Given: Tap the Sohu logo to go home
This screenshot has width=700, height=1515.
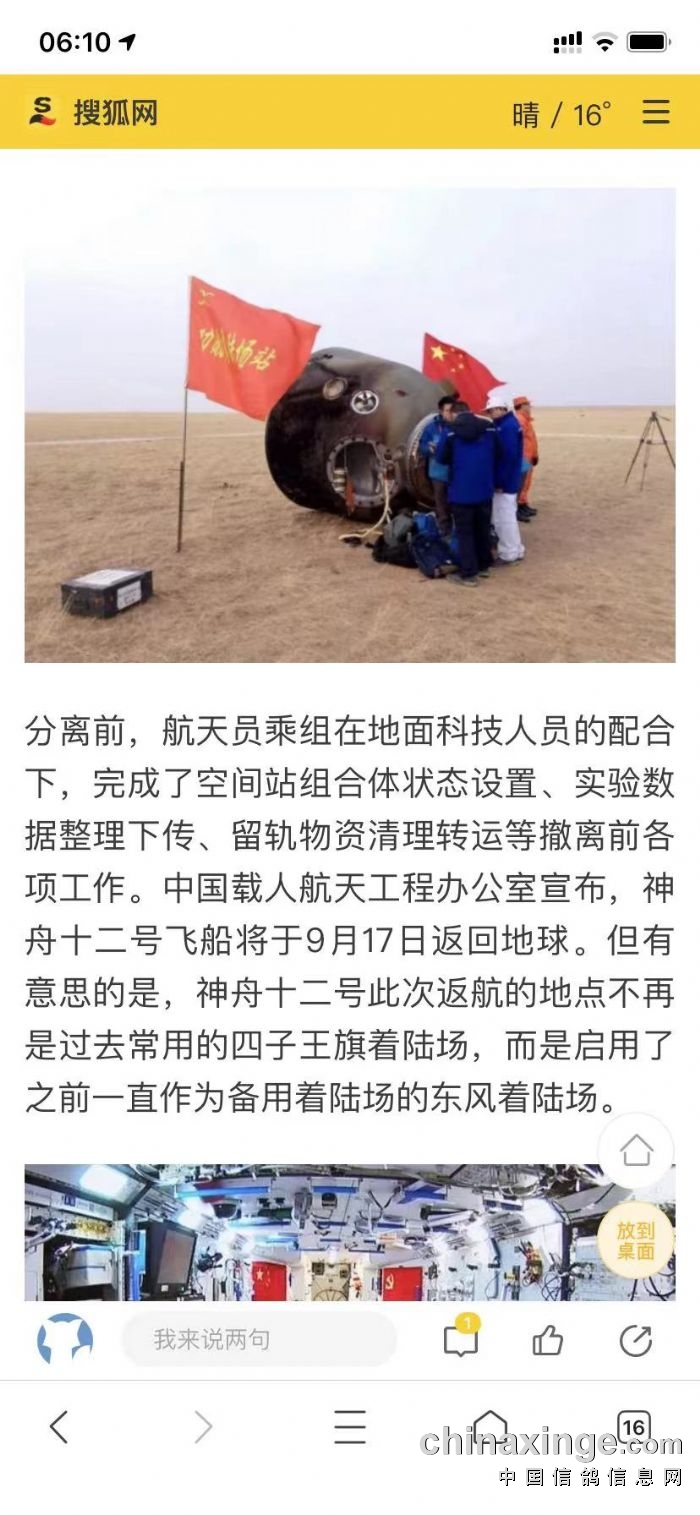Looking at the screenshot, I should (93, 112).
